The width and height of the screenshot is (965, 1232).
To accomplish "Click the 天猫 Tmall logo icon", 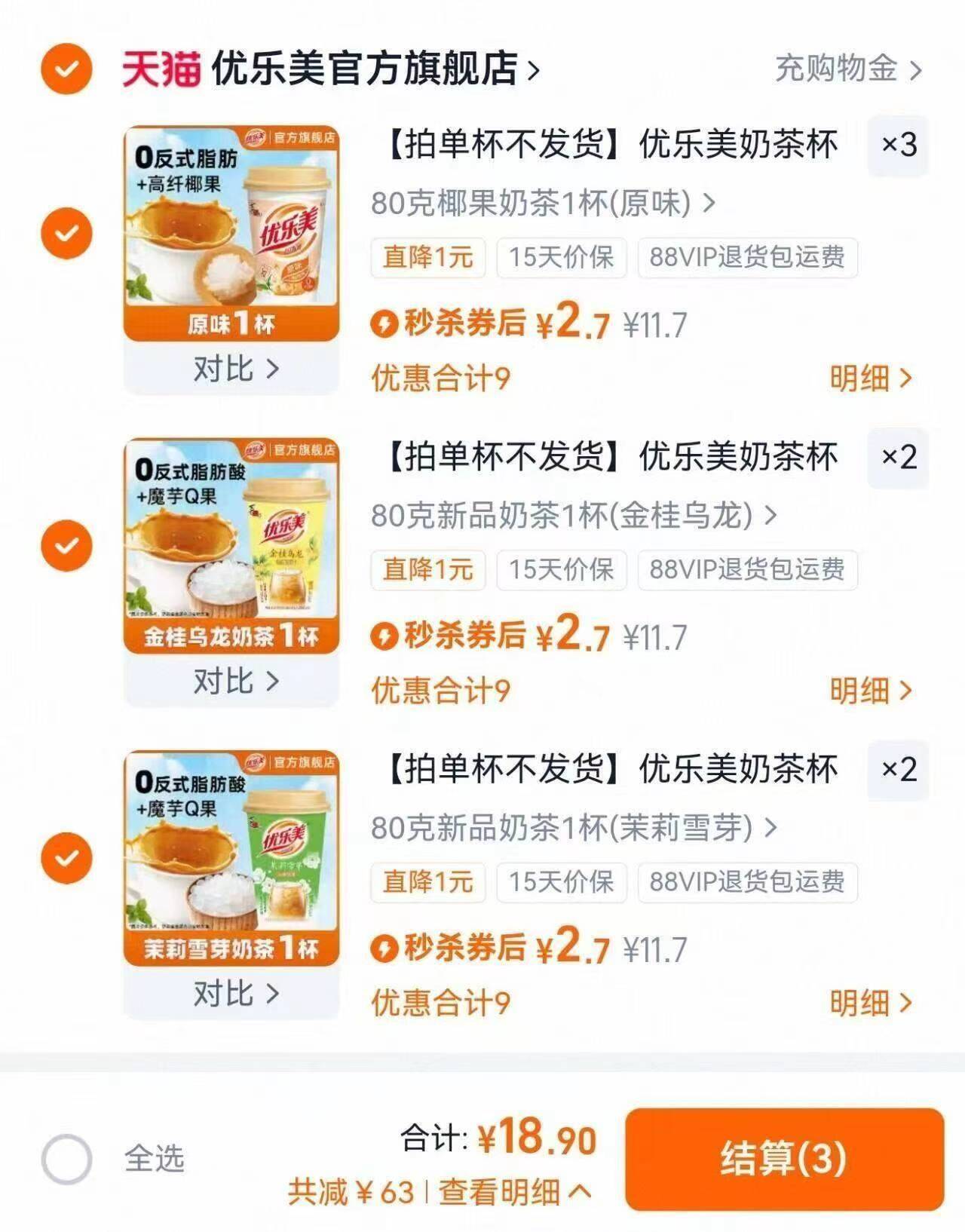I will pos(162,68).
